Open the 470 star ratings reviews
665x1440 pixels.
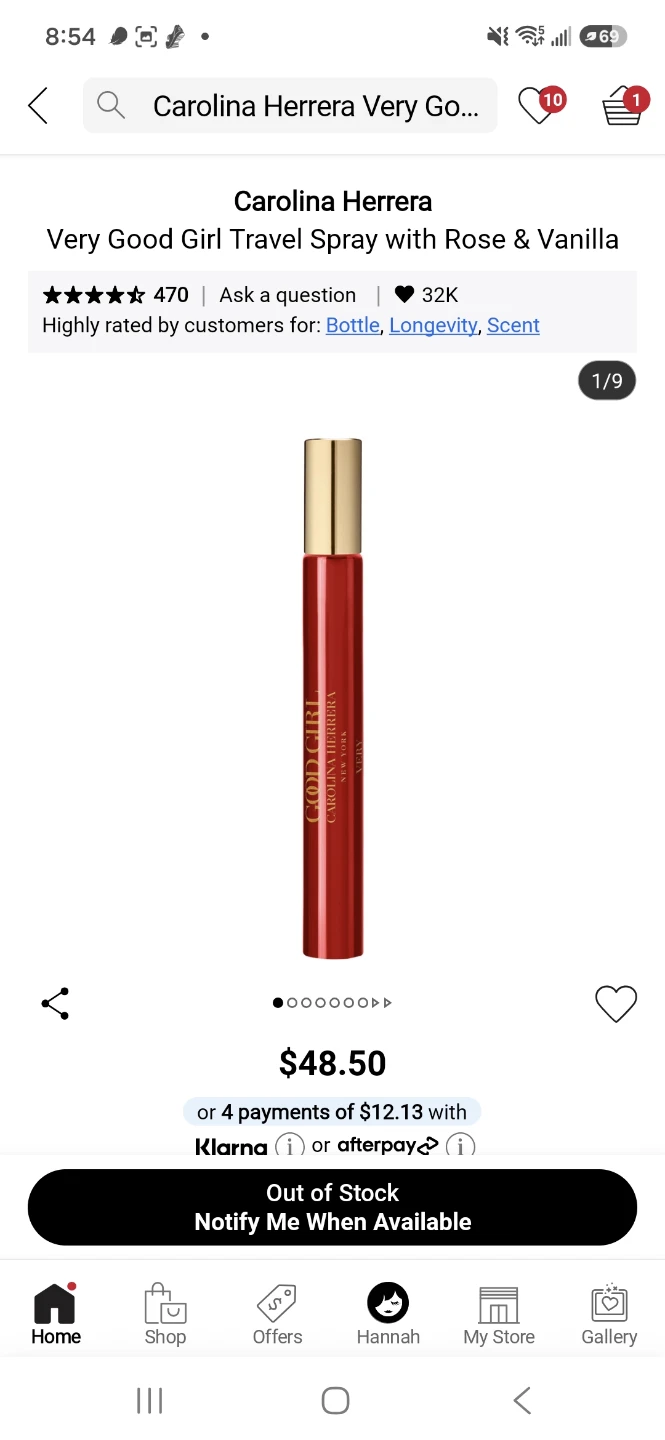(x=115, y=295)
